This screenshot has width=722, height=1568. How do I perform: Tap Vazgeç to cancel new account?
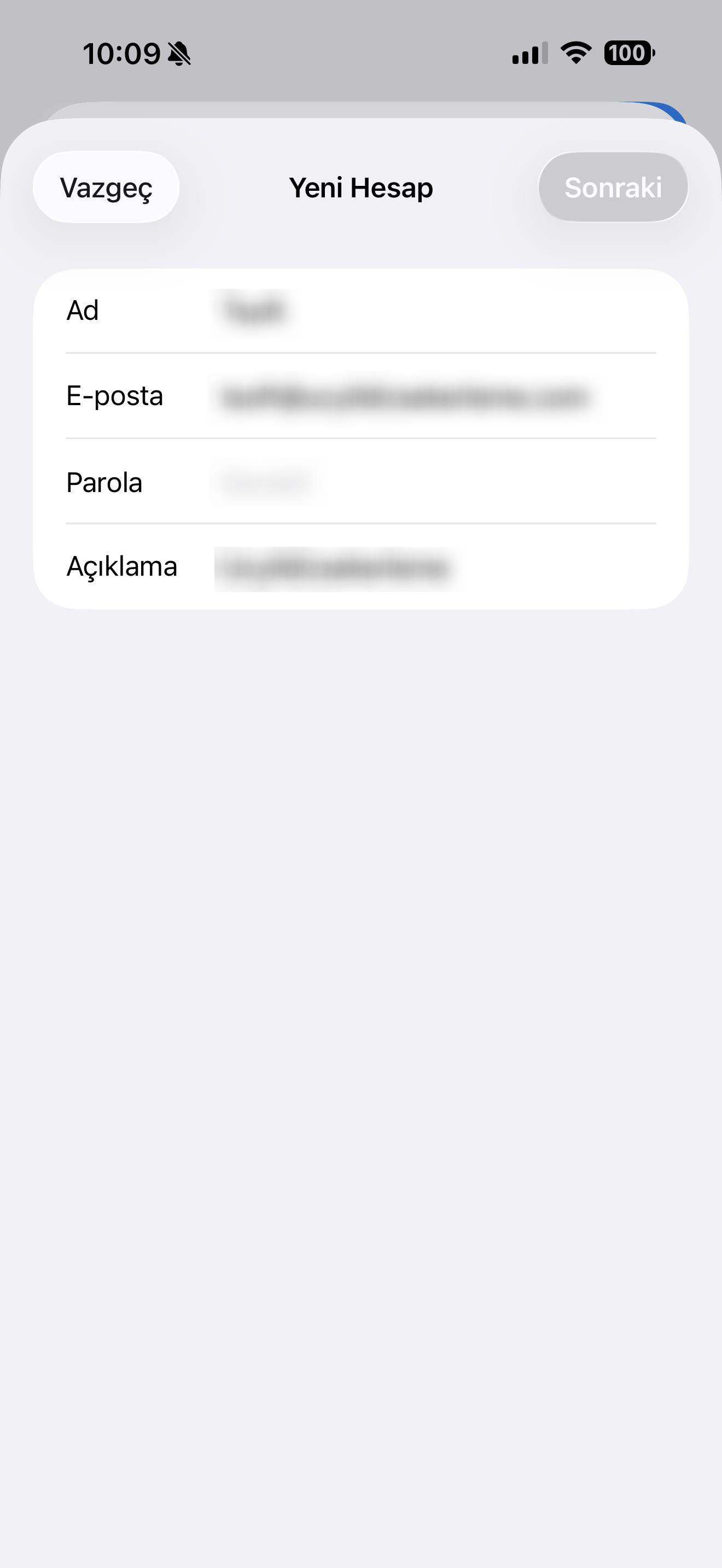tap(106, 188)
